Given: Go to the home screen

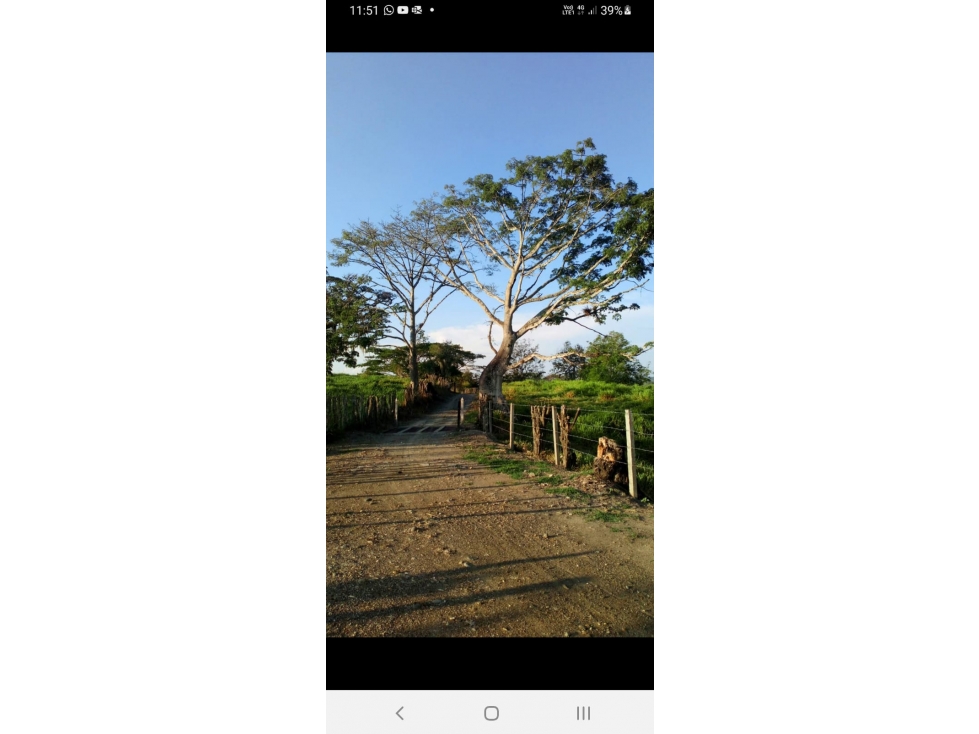Looking at the screenshot, I should (491, 713).
